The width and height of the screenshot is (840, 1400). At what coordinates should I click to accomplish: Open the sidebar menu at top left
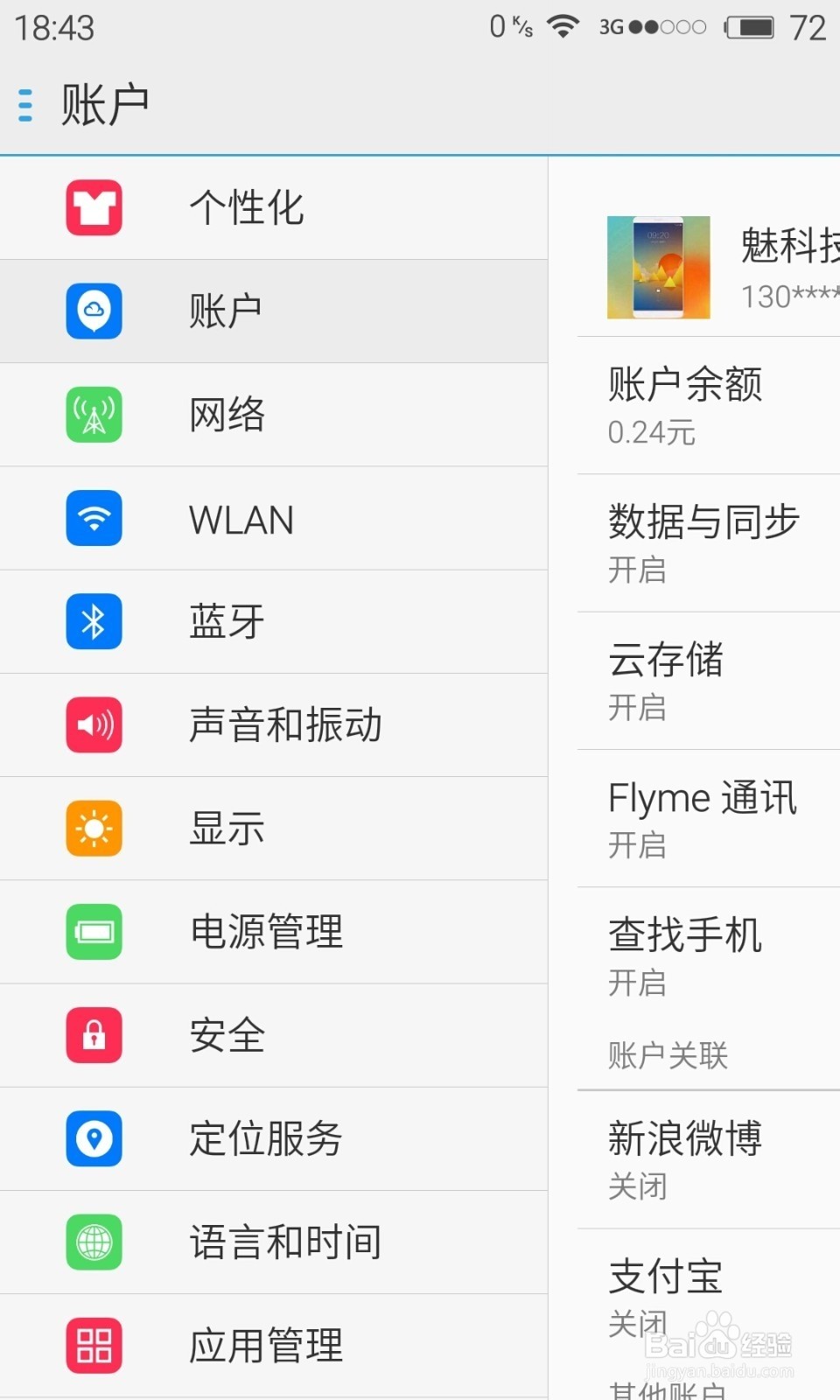pyautogui.click(x=24, y=101)
